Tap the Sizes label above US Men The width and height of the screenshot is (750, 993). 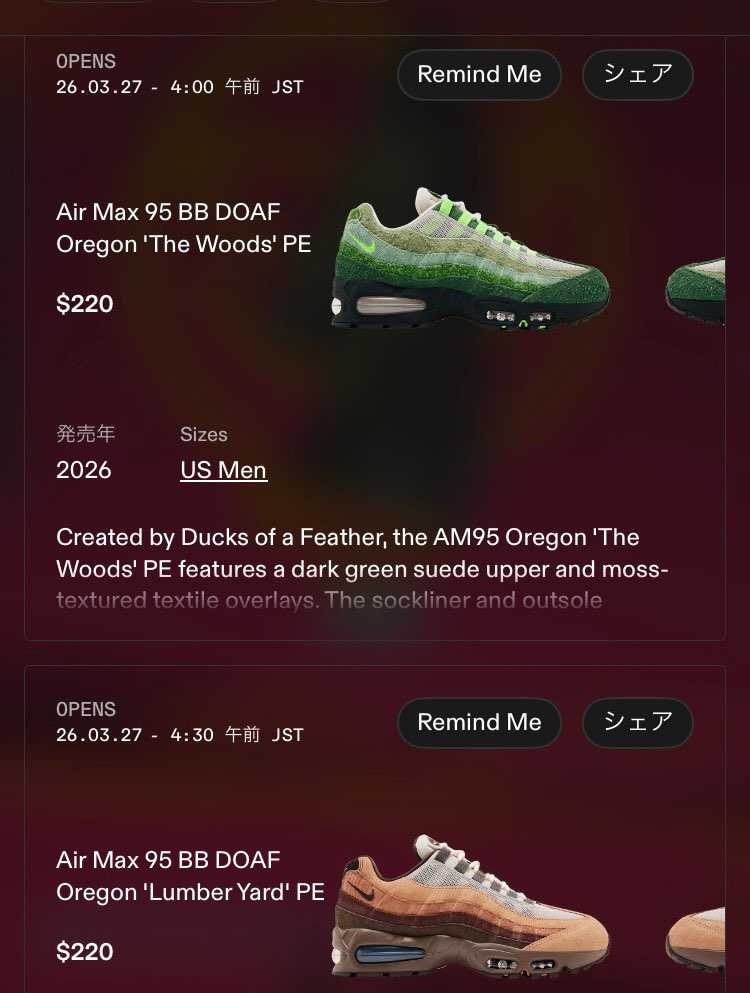[x=204, y=434]
